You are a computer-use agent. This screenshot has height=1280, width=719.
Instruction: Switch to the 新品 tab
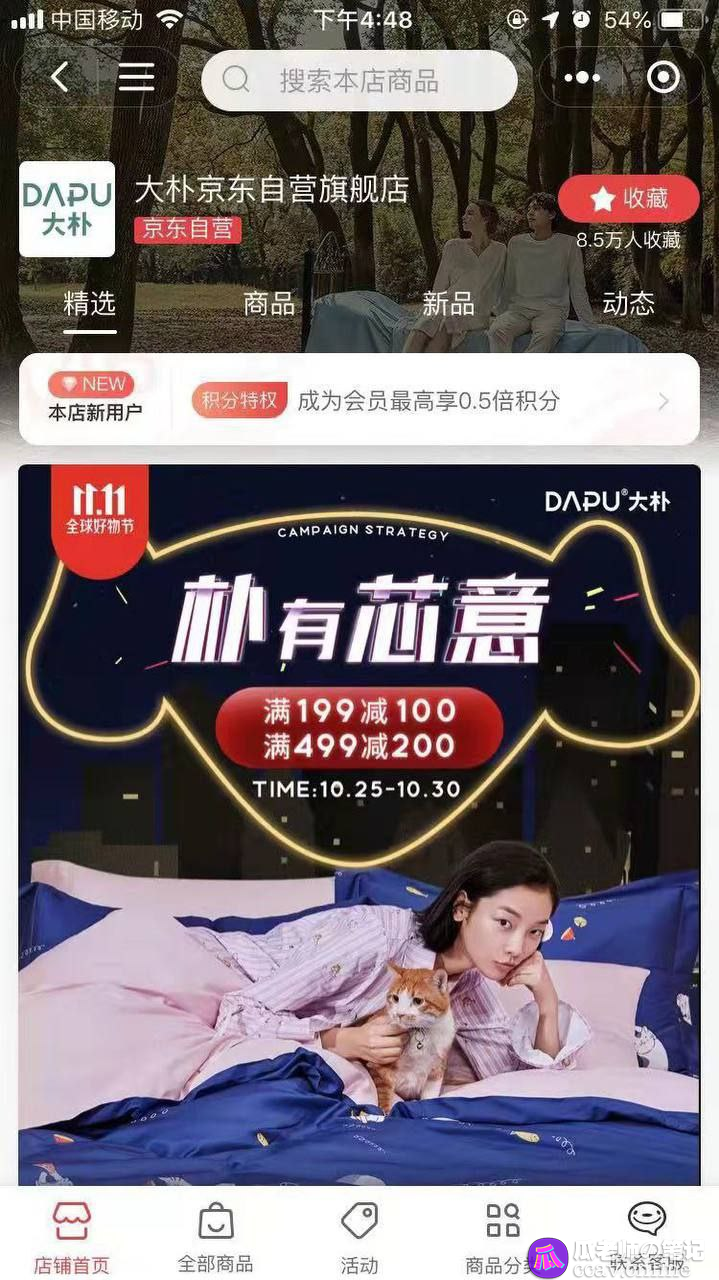click(x=448, y=303)
